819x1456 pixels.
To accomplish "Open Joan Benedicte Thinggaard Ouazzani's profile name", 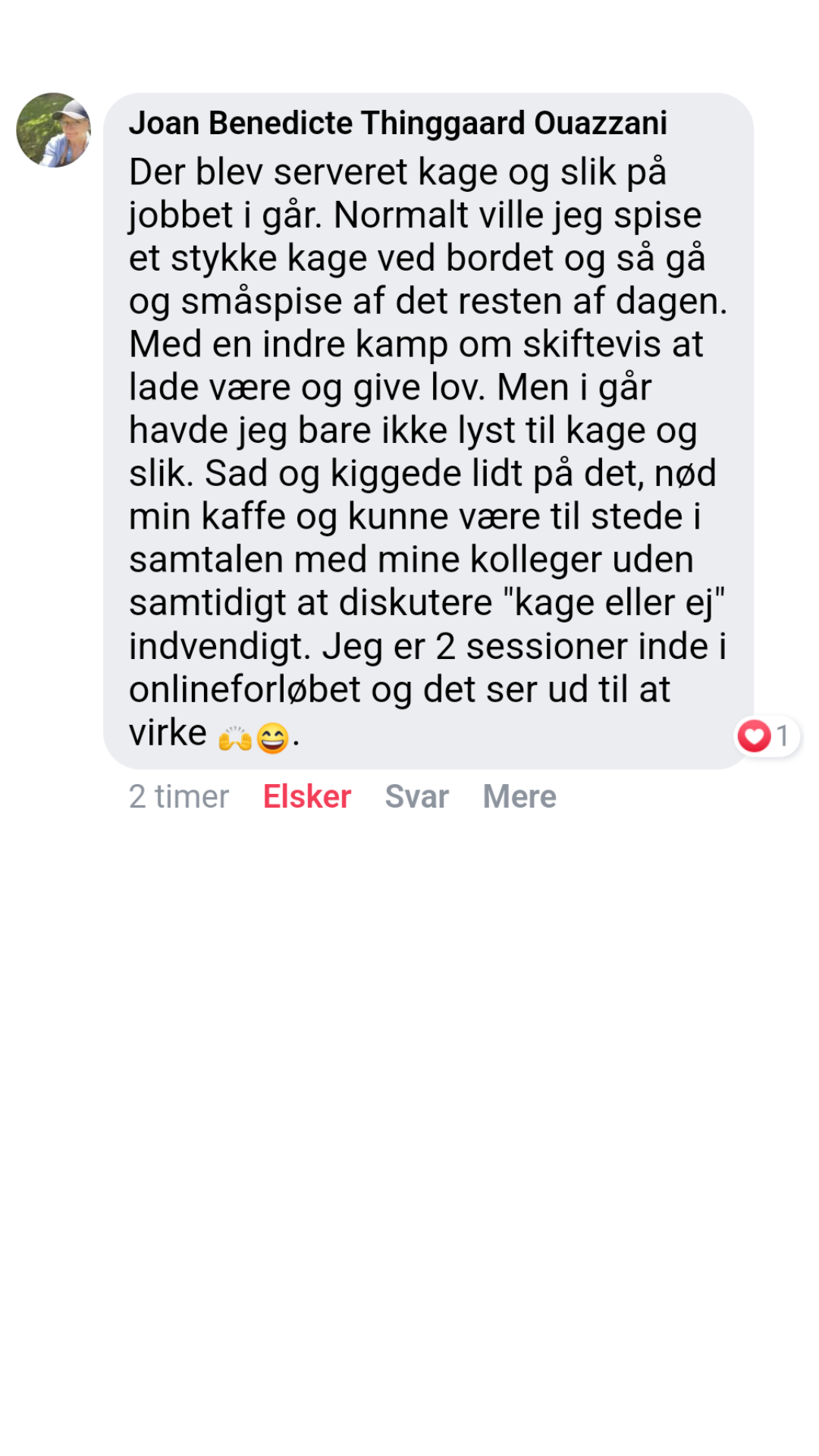I will click(397, 123).
